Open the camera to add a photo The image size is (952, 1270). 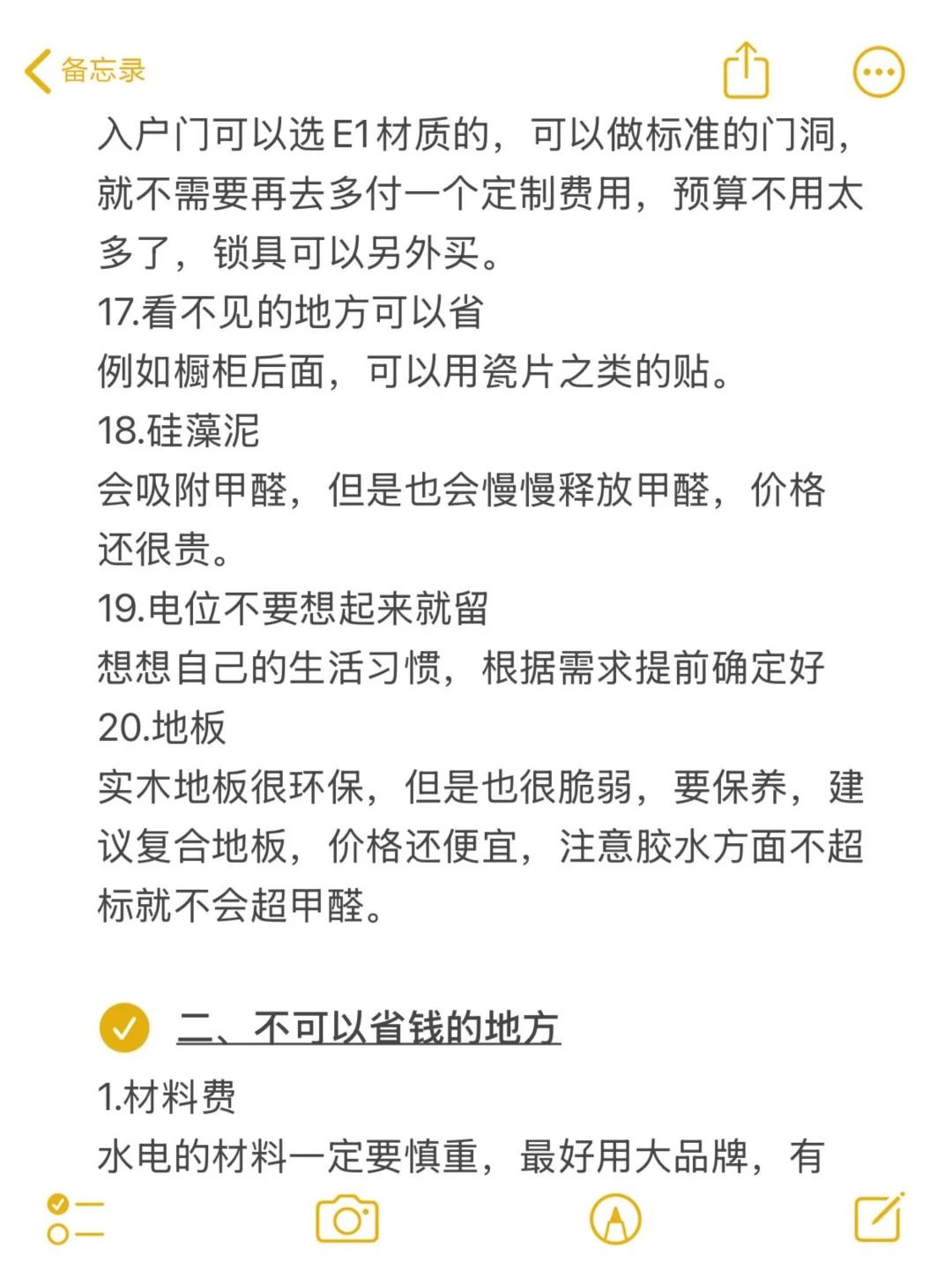(346, 1219)
